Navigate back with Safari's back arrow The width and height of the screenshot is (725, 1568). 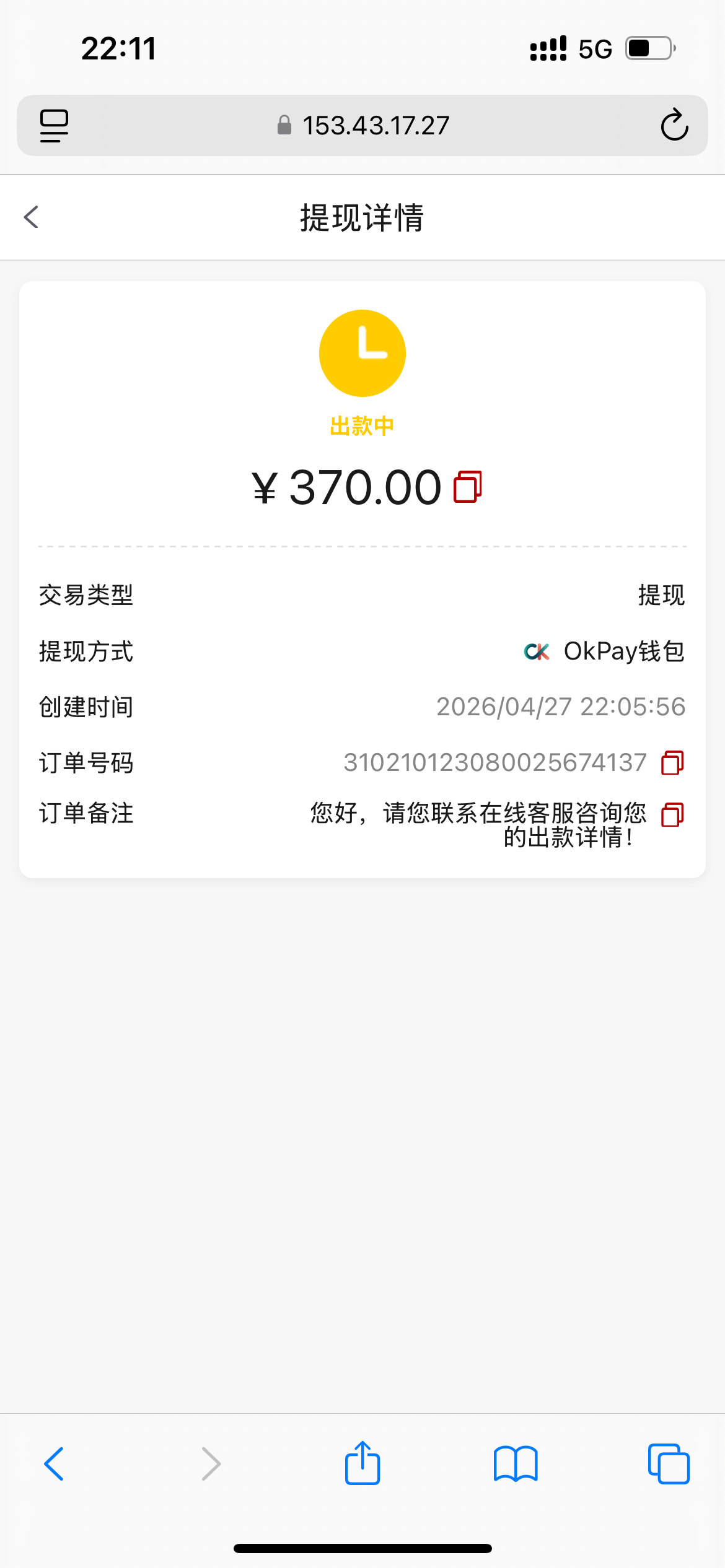[53, 1464]
